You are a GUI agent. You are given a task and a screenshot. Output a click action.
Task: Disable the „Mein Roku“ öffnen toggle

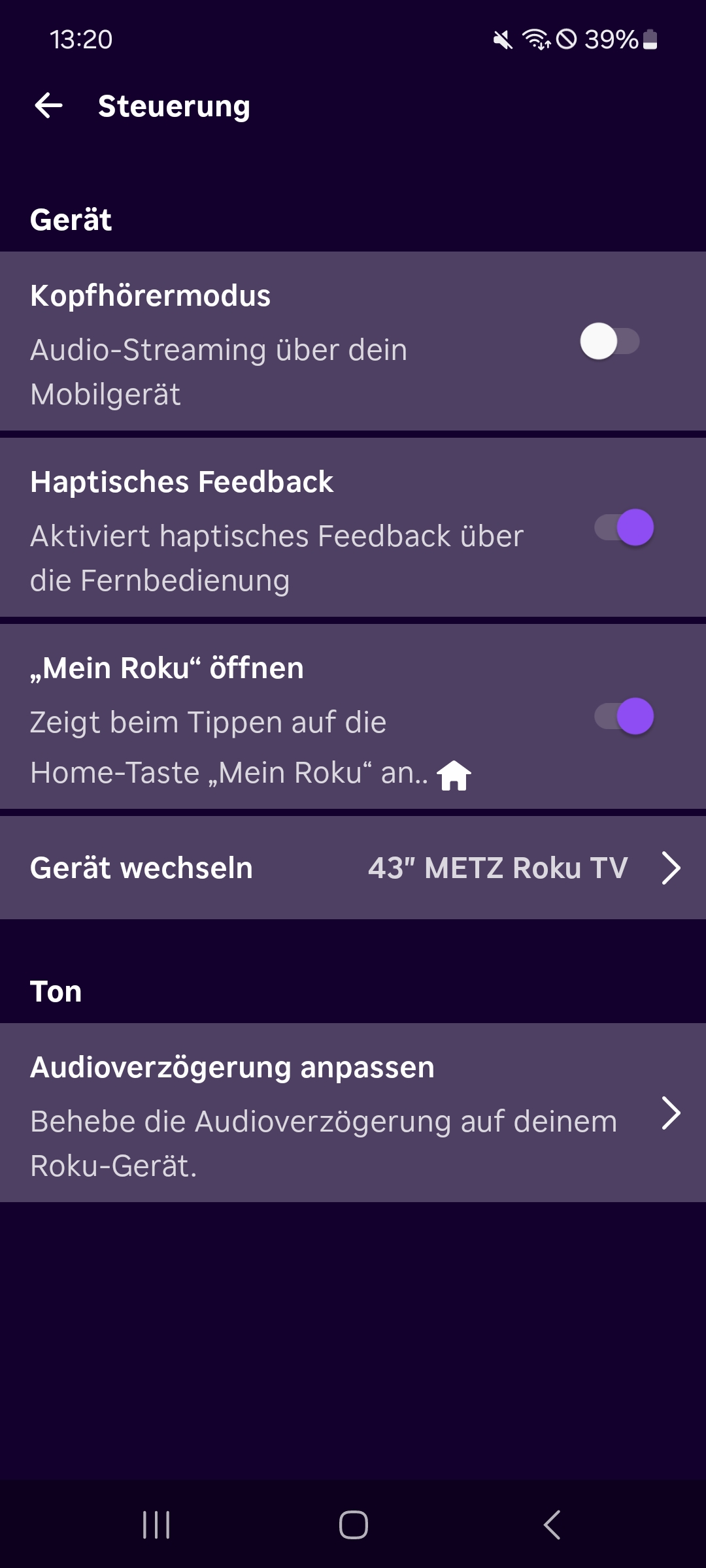pos(624,716)
